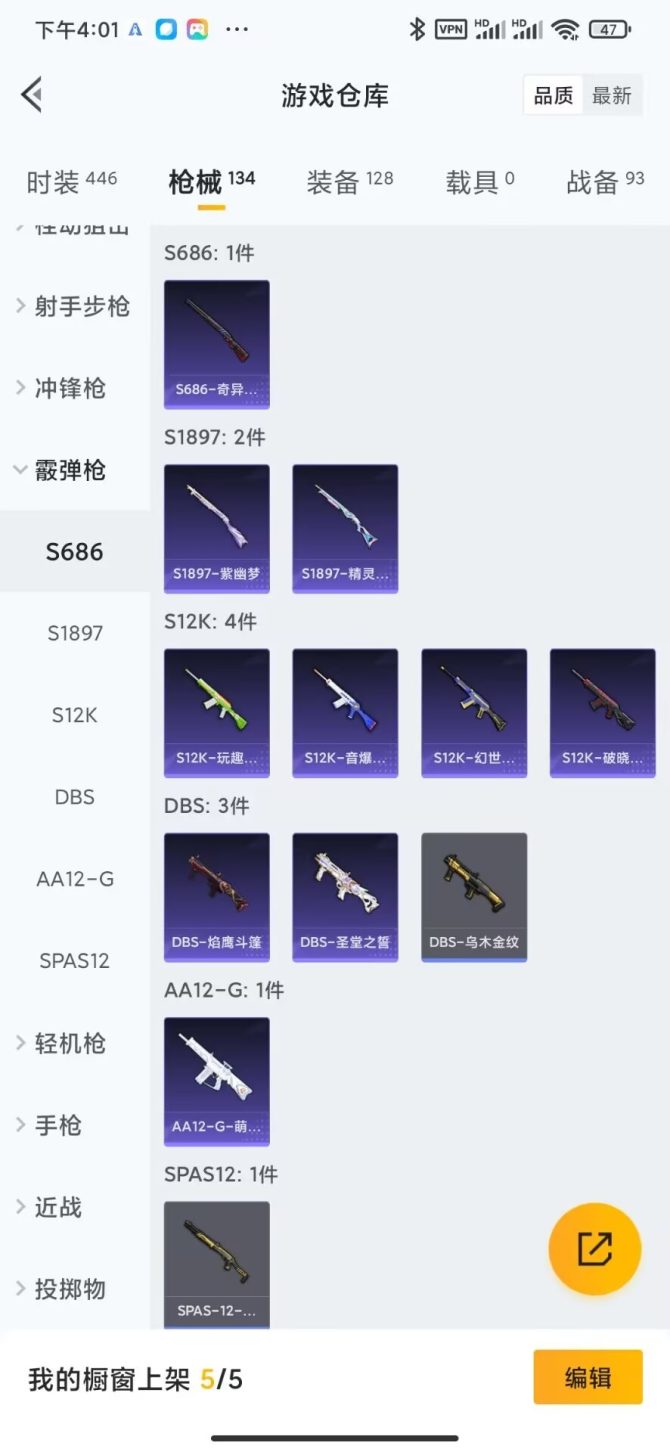Expand the 手枪 category
This screenshot has width=670, height=1452.
(58, 1125)
